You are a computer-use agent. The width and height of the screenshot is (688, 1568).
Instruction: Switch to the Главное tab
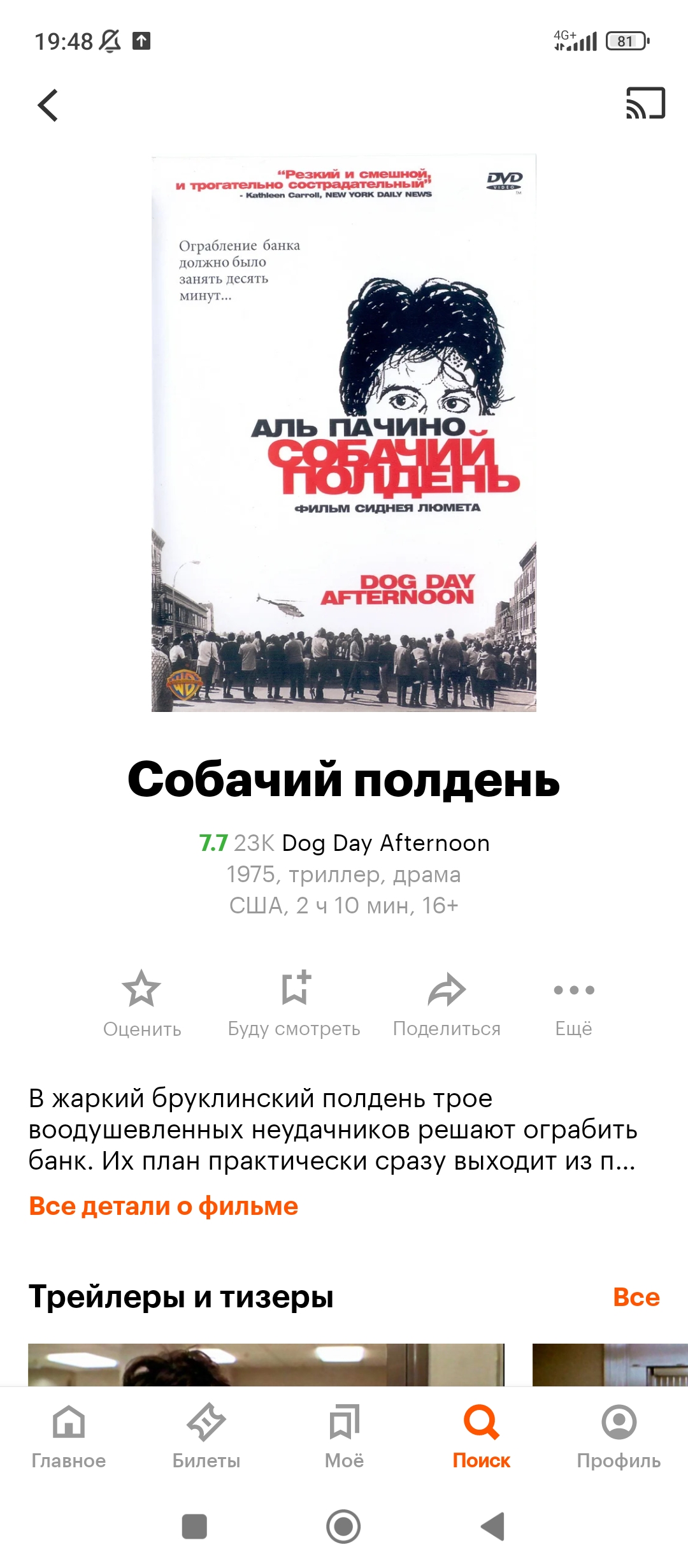click(69, 1437)
